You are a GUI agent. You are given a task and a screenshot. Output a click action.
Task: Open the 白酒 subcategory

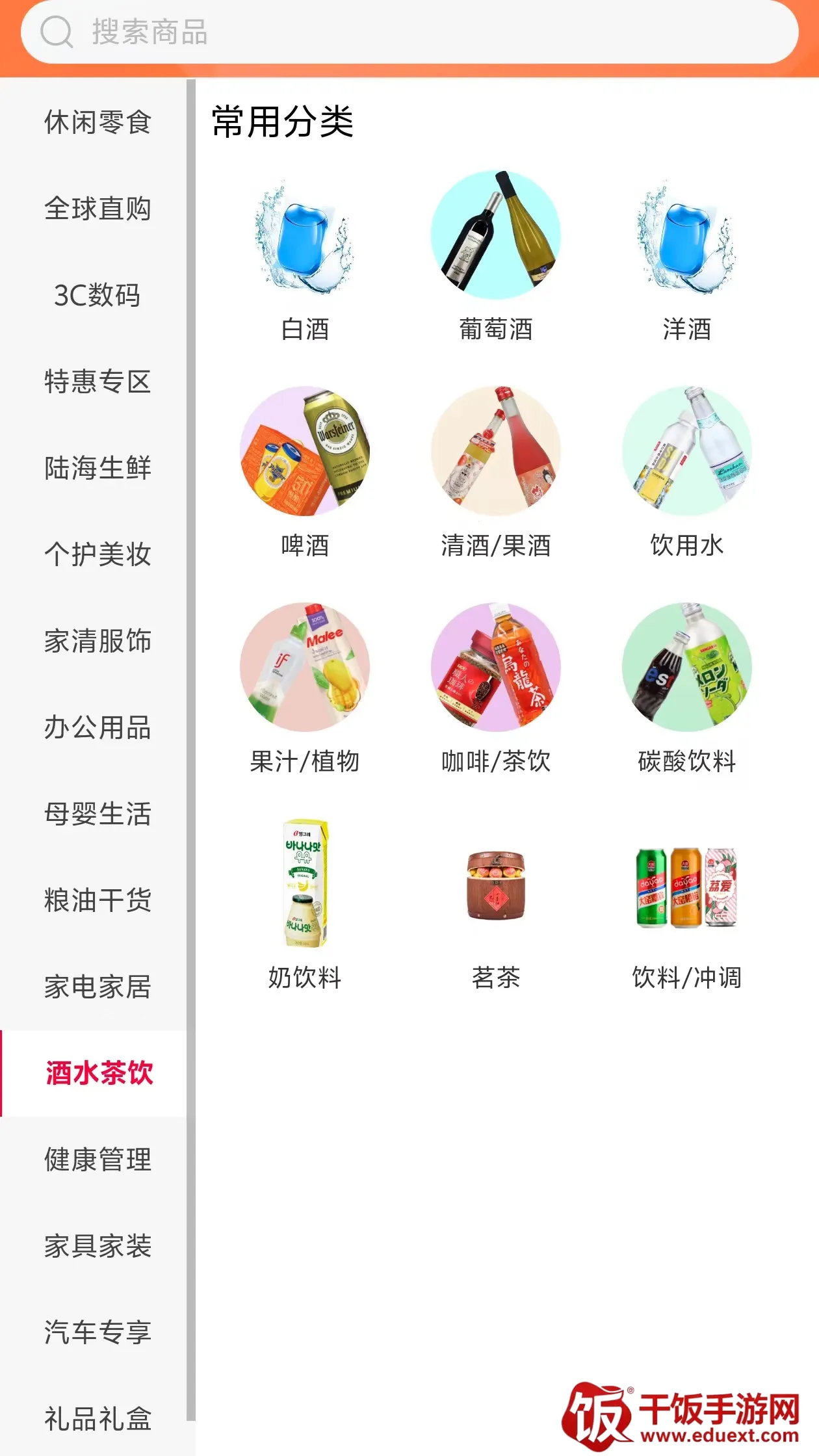[x=305, y=257]
